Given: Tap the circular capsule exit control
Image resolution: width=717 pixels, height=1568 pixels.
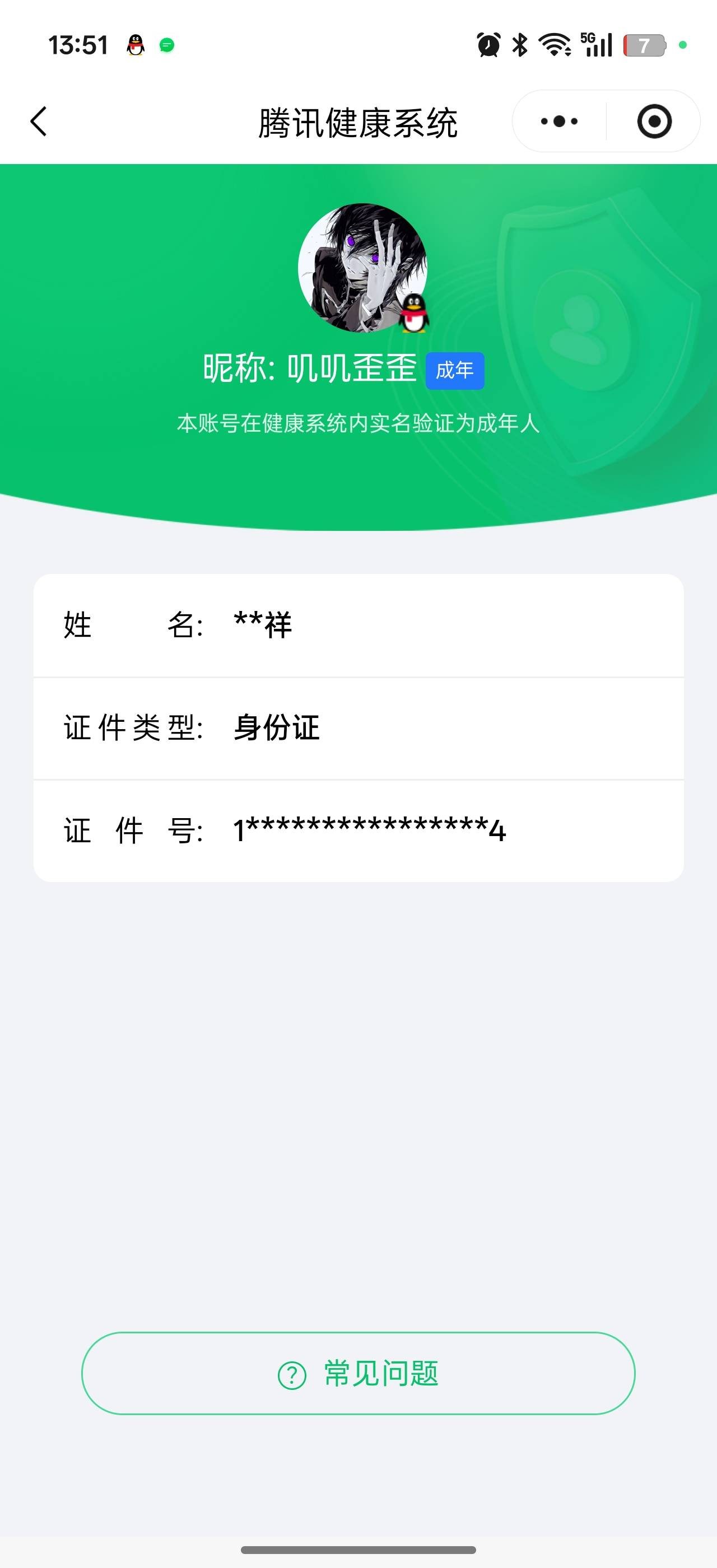Looking at the screenshot, I should click(653, 121).
